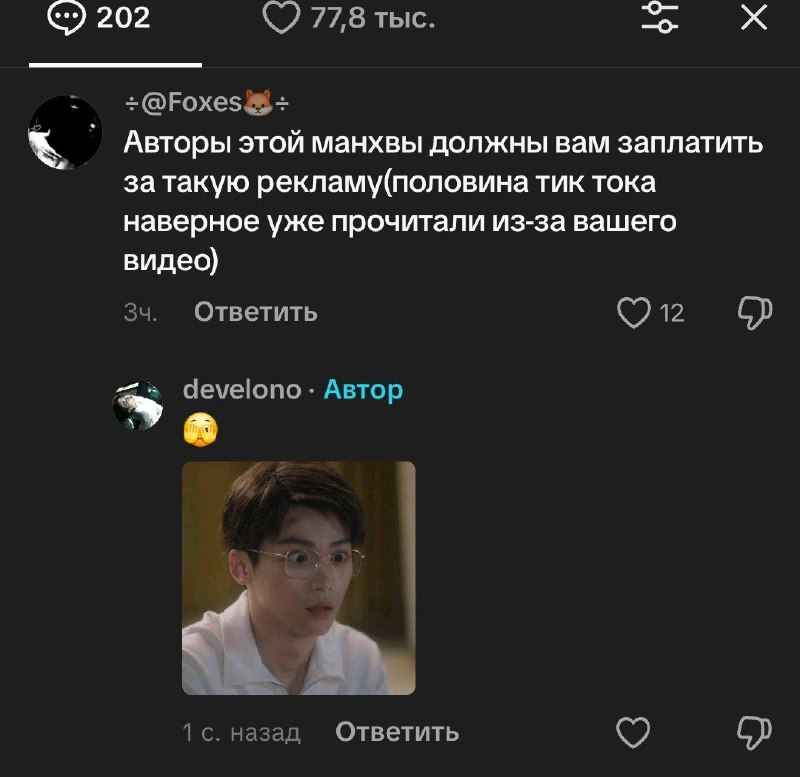Open the comment filter settings

(x=660, y=19)
